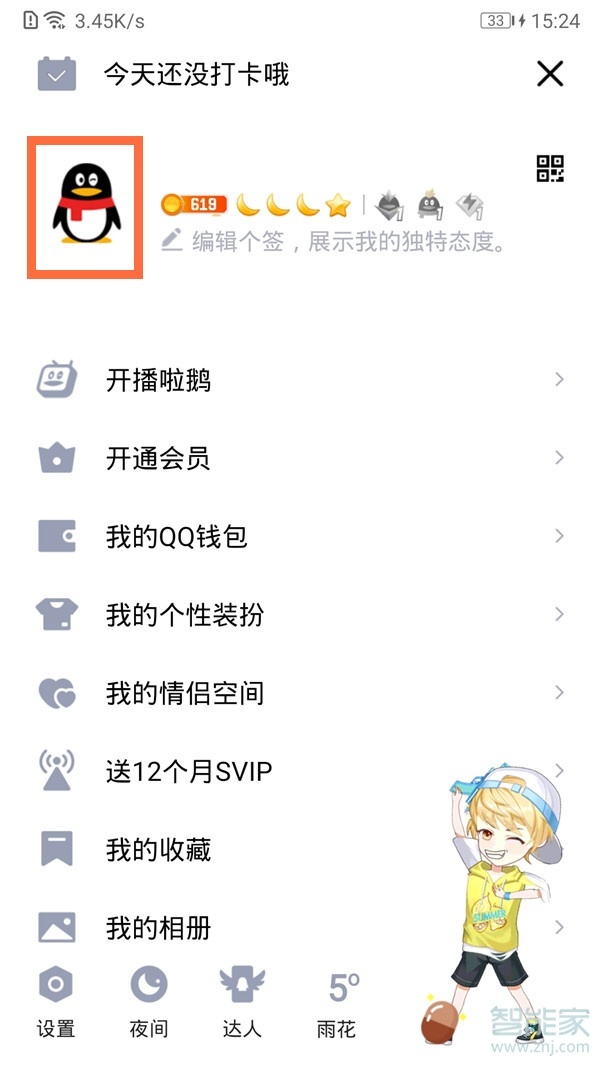Open the 开播啦鹅 row
The height and width of the screenshot is (1066, 600).
click(158, 380)
